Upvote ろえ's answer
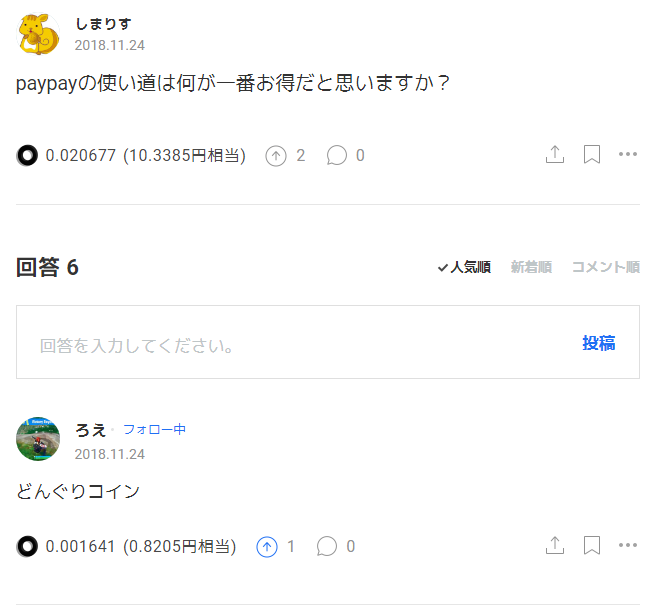The height and width of the screenshot is (607, 667). tap(267, 546)
